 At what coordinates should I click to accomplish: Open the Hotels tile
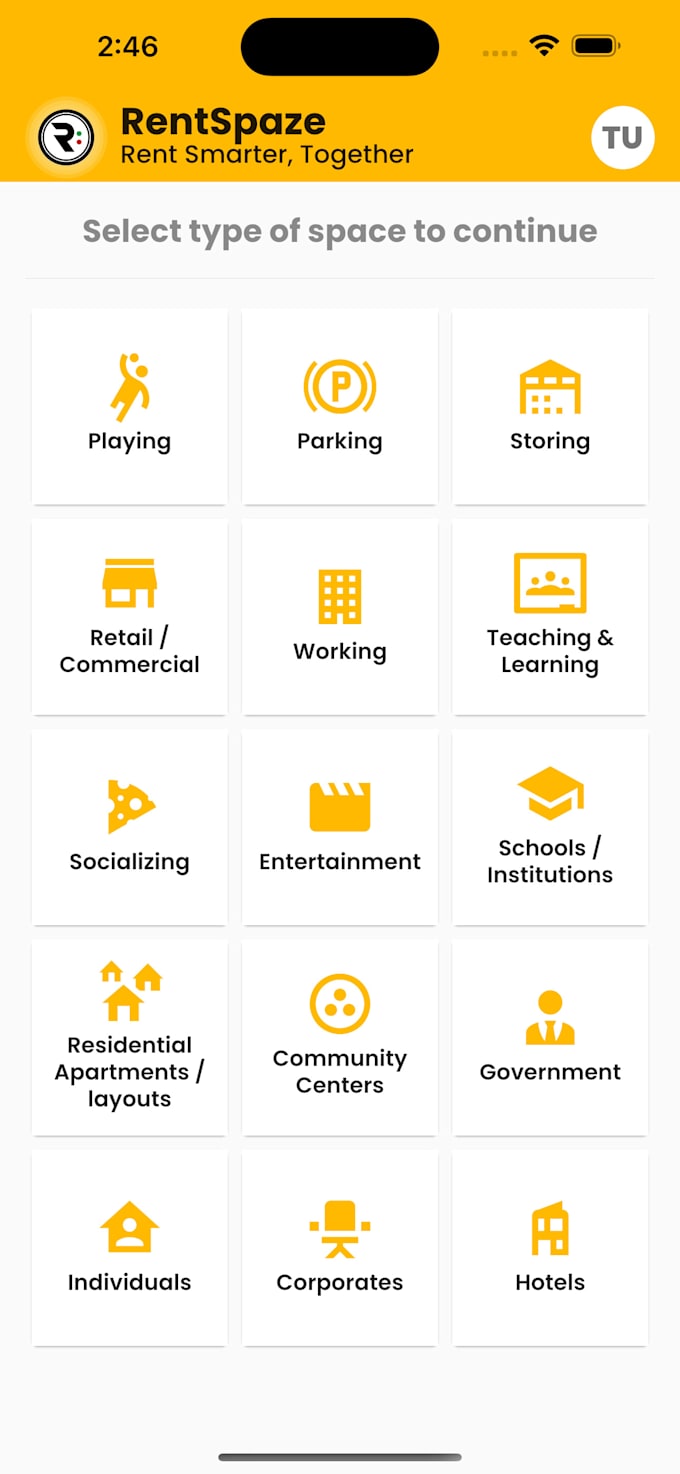550,1247
